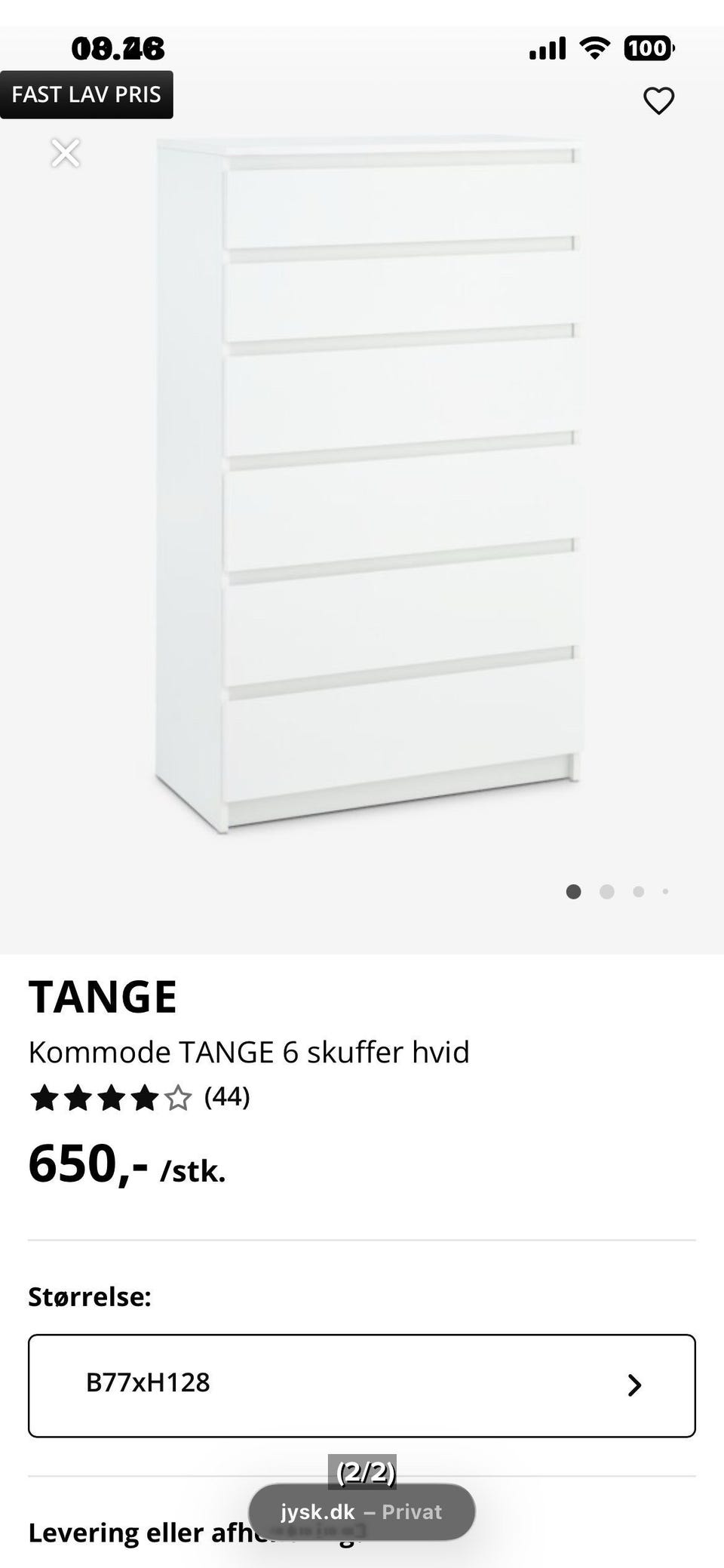724x1568 pixels.
Task: Open the 44 star ratings reviews
Action: pyautogui.click(x=140, y=1097)
